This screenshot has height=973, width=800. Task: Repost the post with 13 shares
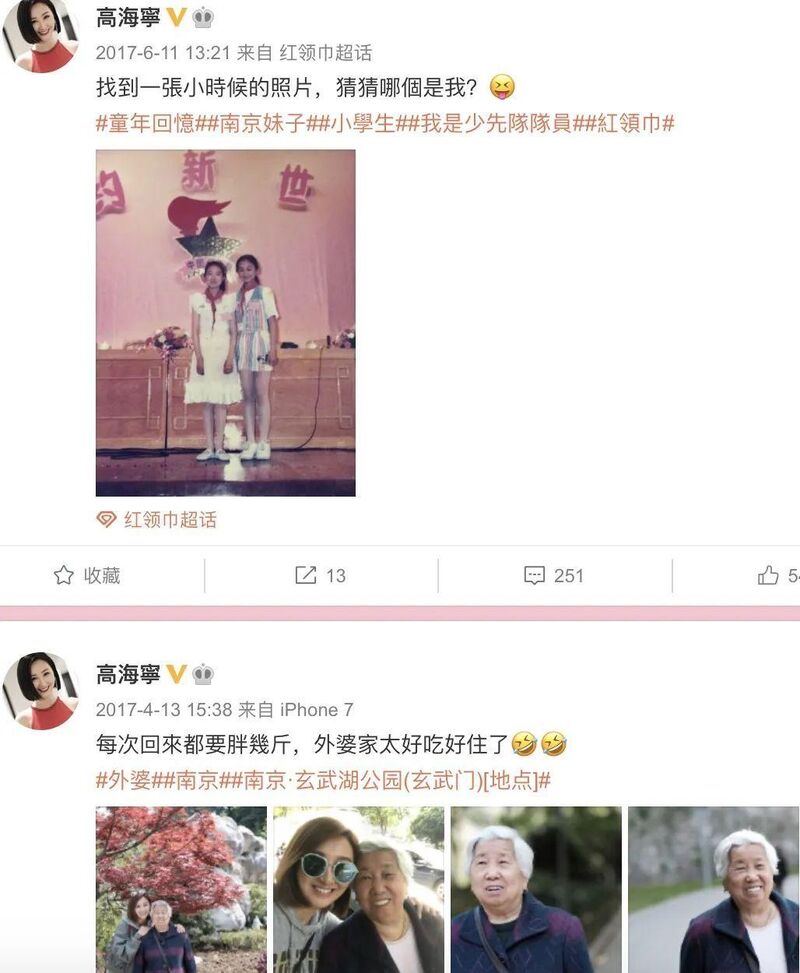[321, 576]
